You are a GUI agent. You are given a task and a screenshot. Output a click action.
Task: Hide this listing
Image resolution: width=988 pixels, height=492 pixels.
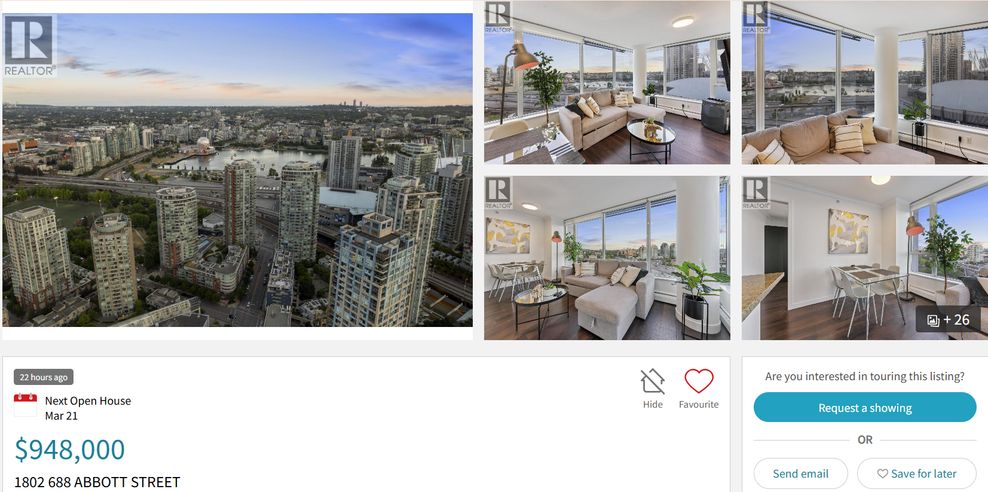coord(653,389)
